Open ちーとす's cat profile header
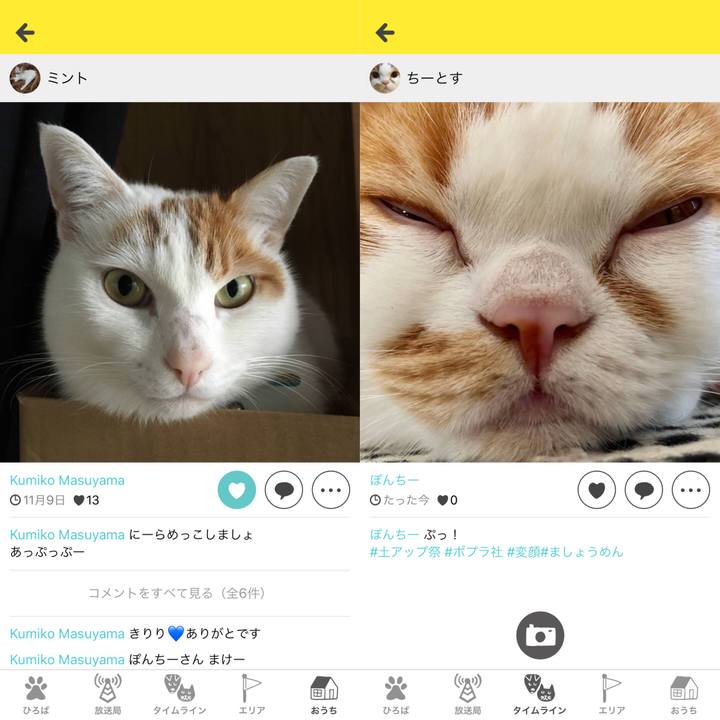Image resolution: width=720 pixels, height=720 pixels. click(417, 78)
